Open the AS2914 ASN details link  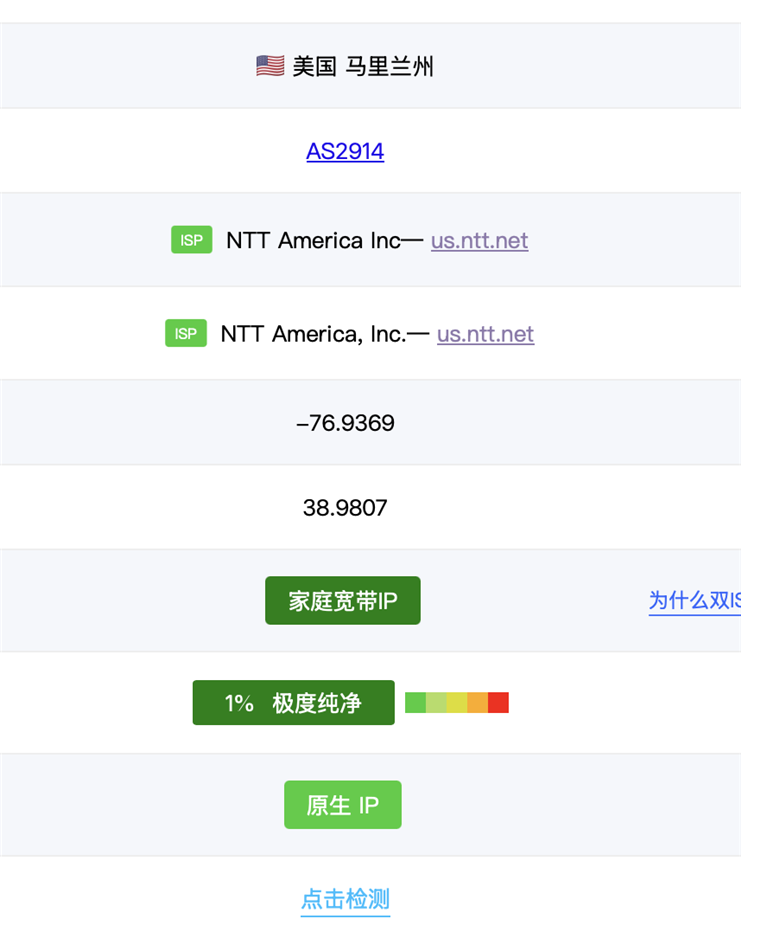click(x=344, y=151)
